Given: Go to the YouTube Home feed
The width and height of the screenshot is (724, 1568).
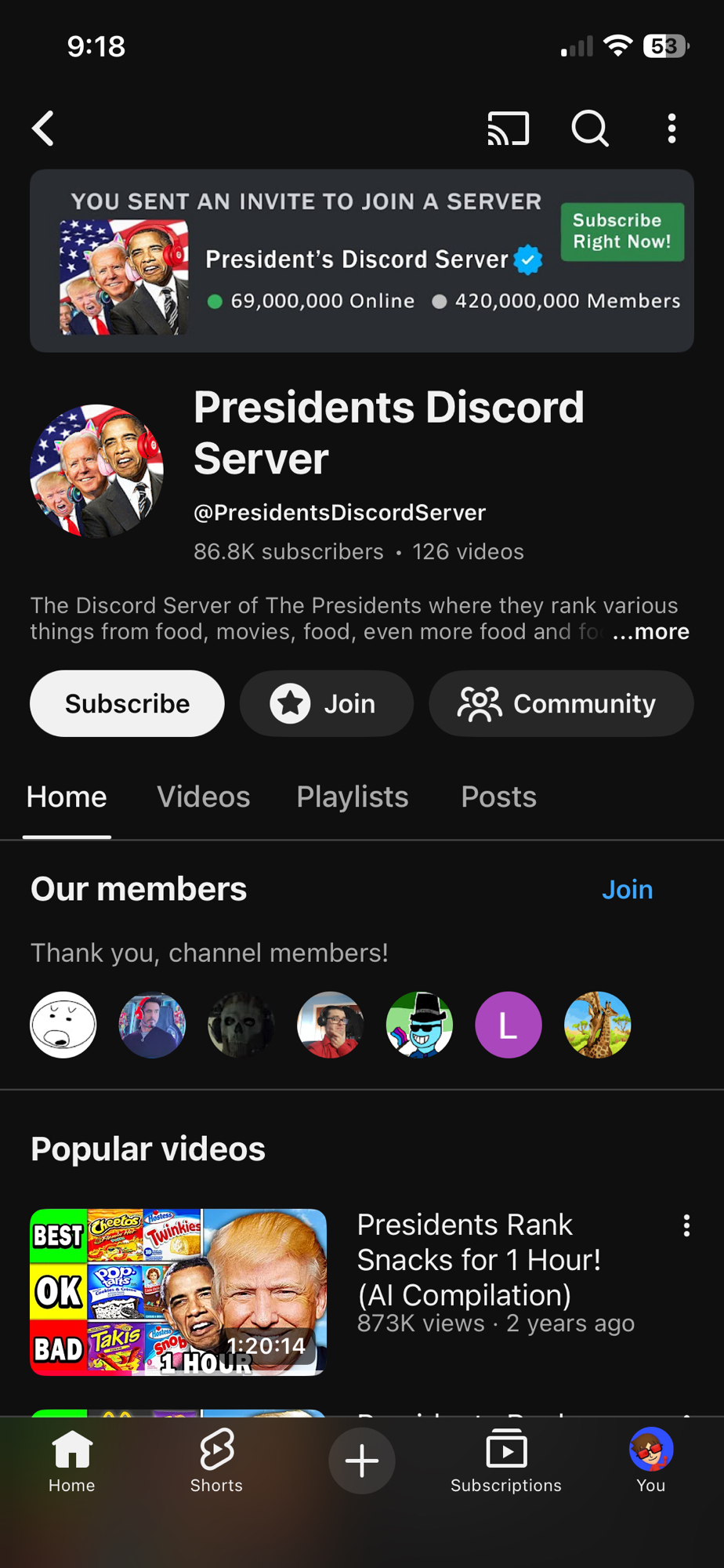Looking at the screenshot, I should (72, 1461).
